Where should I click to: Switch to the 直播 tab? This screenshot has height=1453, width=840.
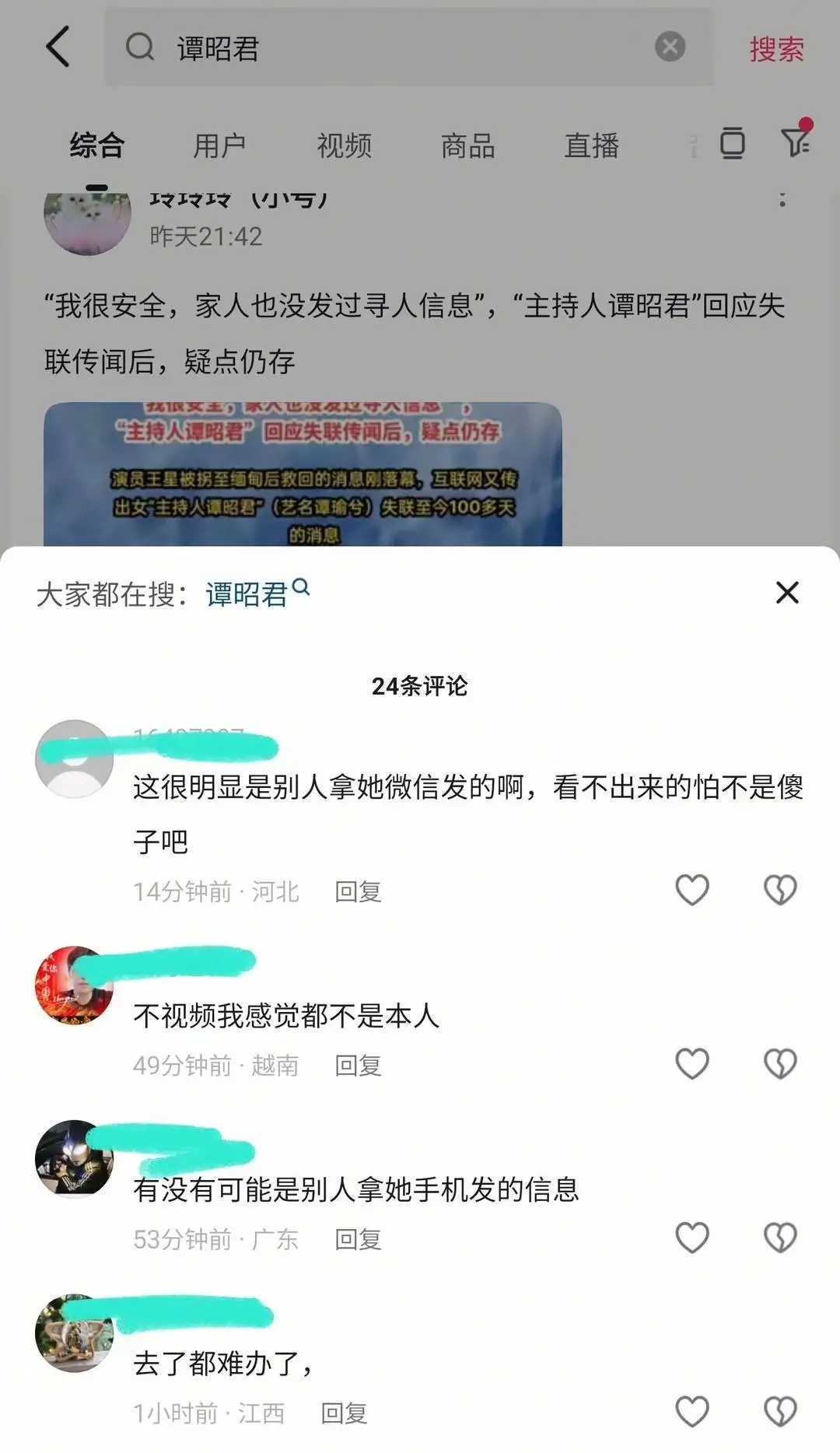pos(591,145)
